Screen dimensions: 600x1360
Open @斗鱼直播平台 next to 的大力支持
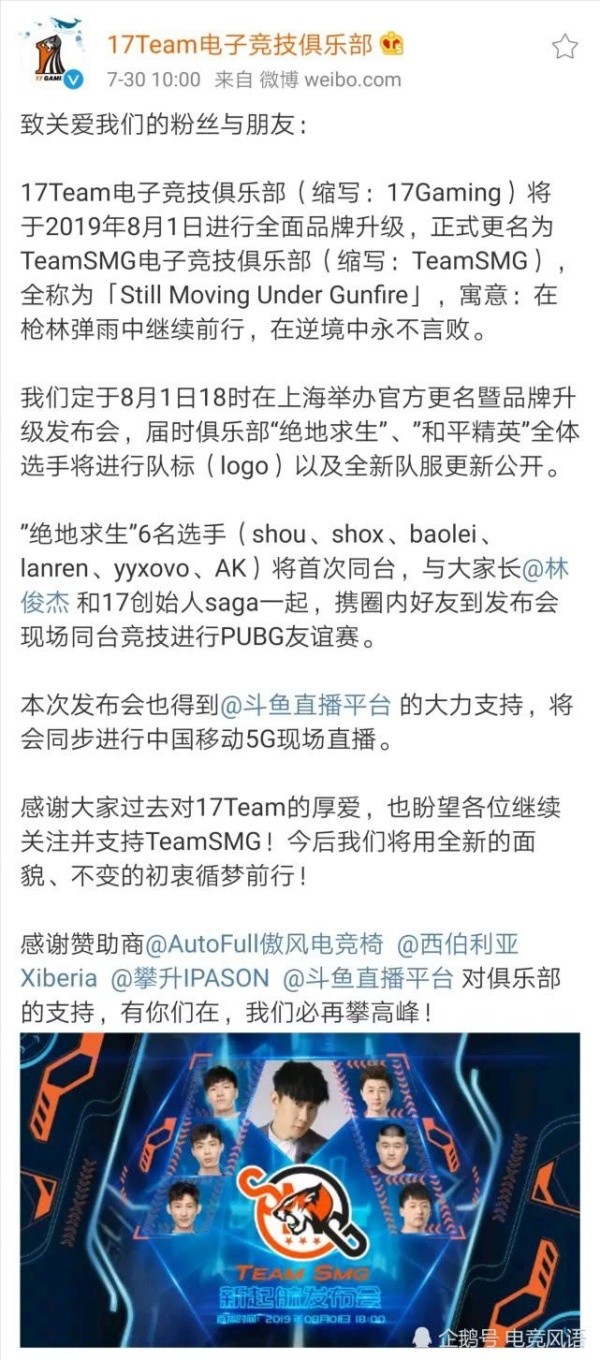pos(304,705)
